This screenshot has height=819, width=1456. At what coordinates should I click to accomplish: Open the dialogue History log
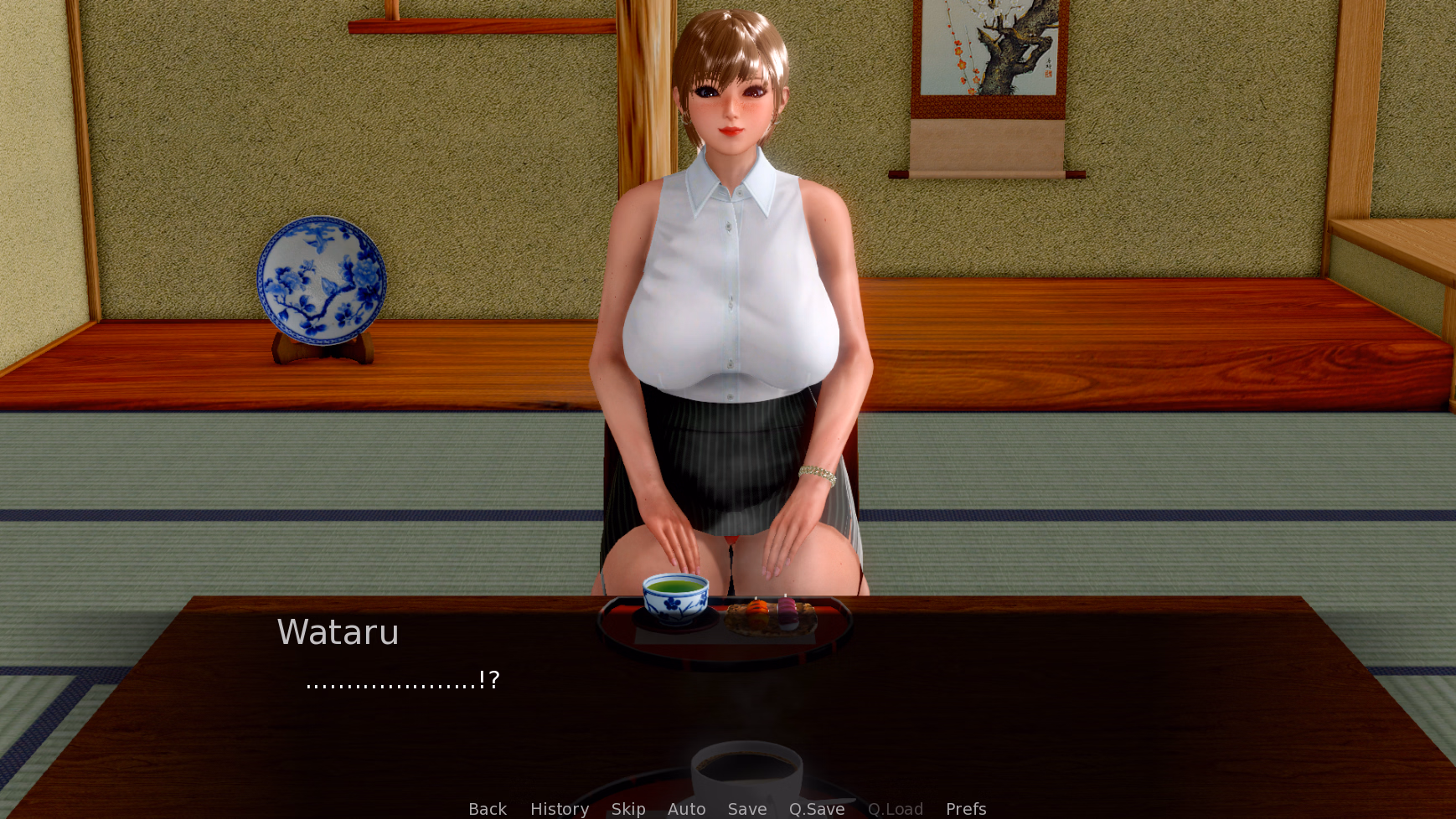tap(559, 808)
